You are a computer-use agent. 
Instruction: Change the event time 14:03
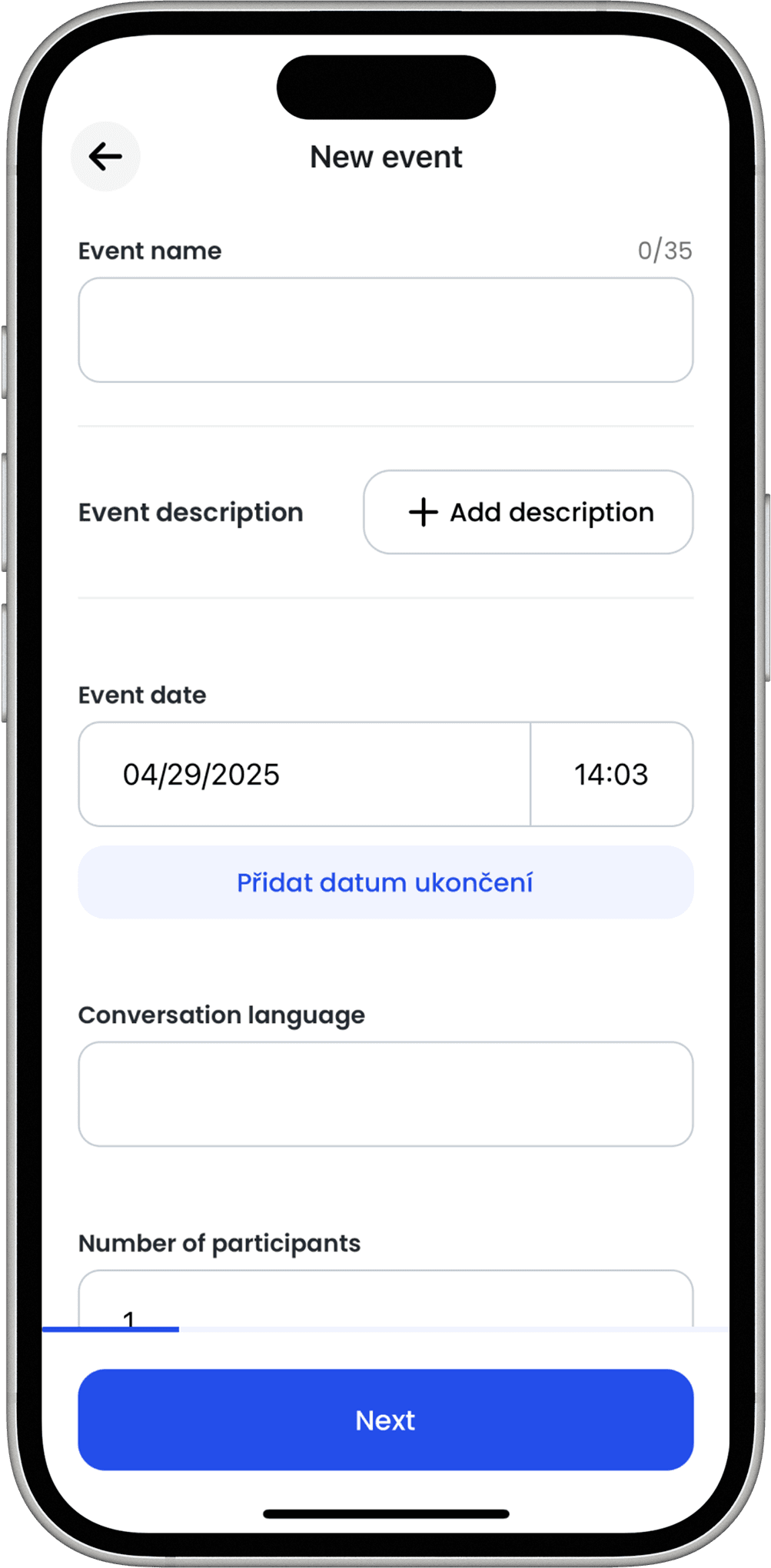coord(611,774)
